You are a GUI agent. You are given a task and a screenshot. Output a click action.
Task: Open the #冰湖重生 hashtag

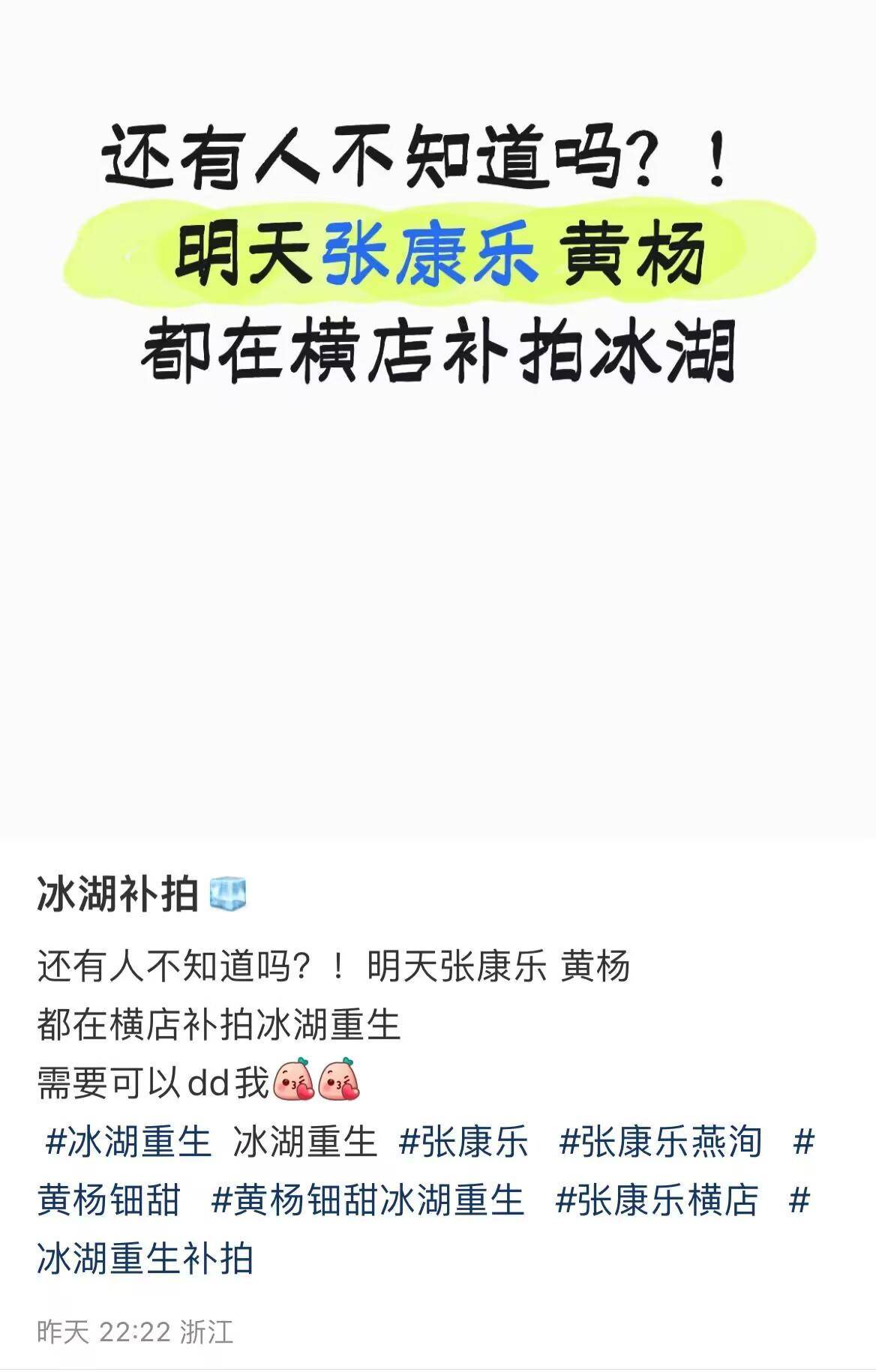(128, 1143)
